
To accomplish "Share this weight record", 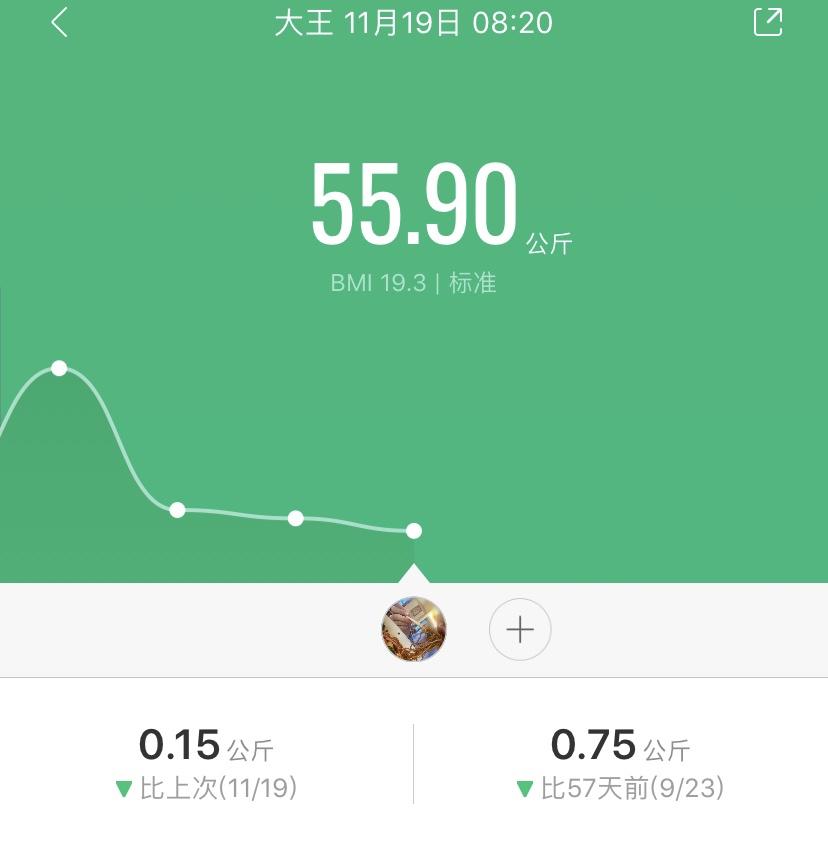I will pyautogui.click(x=768, y=22).
